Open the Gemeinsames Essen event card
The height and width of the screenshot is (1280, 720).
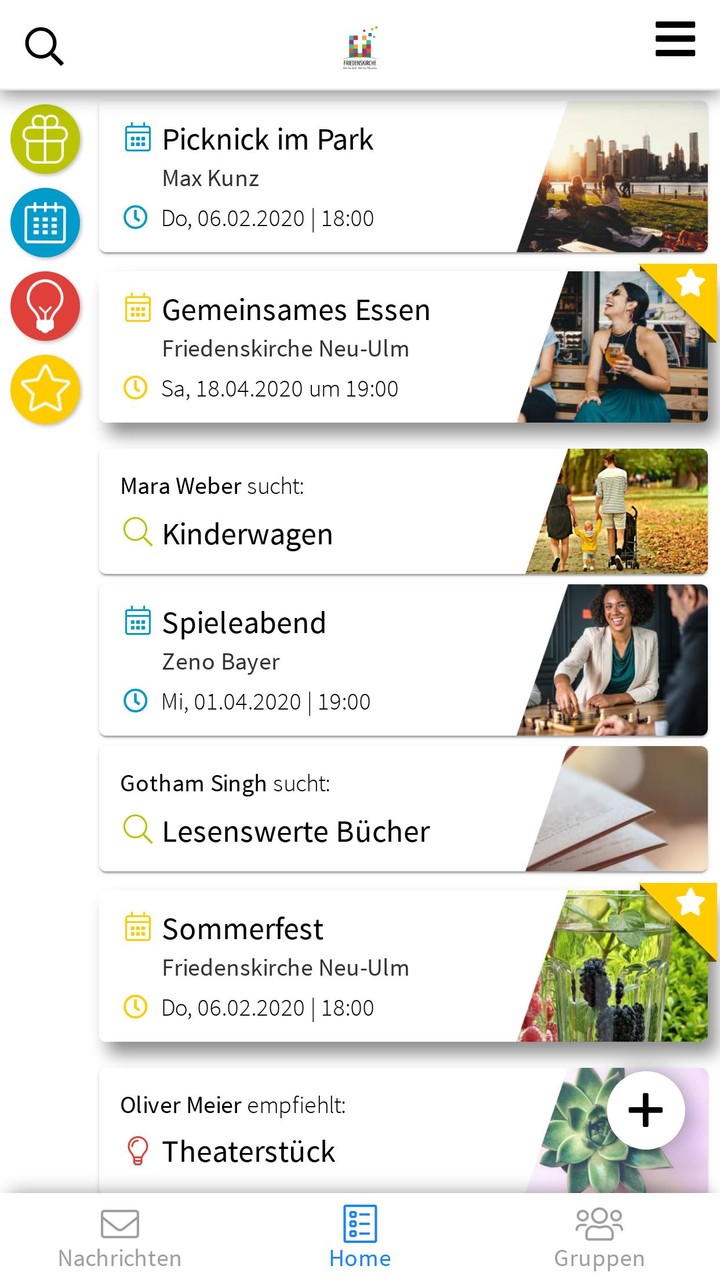(320, 347)
